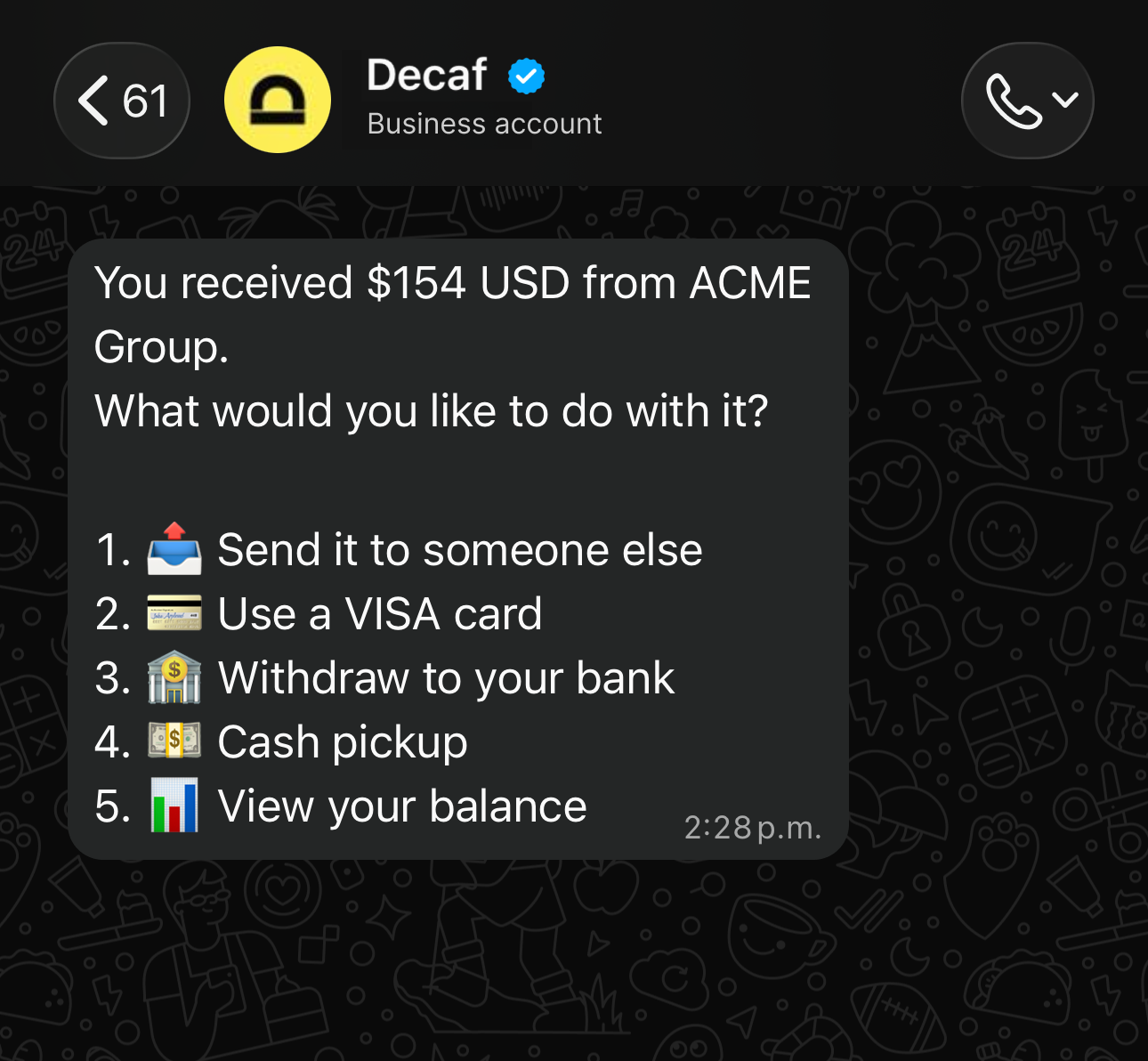Open Decaf business profile picture
Viewport: 1148px width, 1061px height.
(278, 100)
